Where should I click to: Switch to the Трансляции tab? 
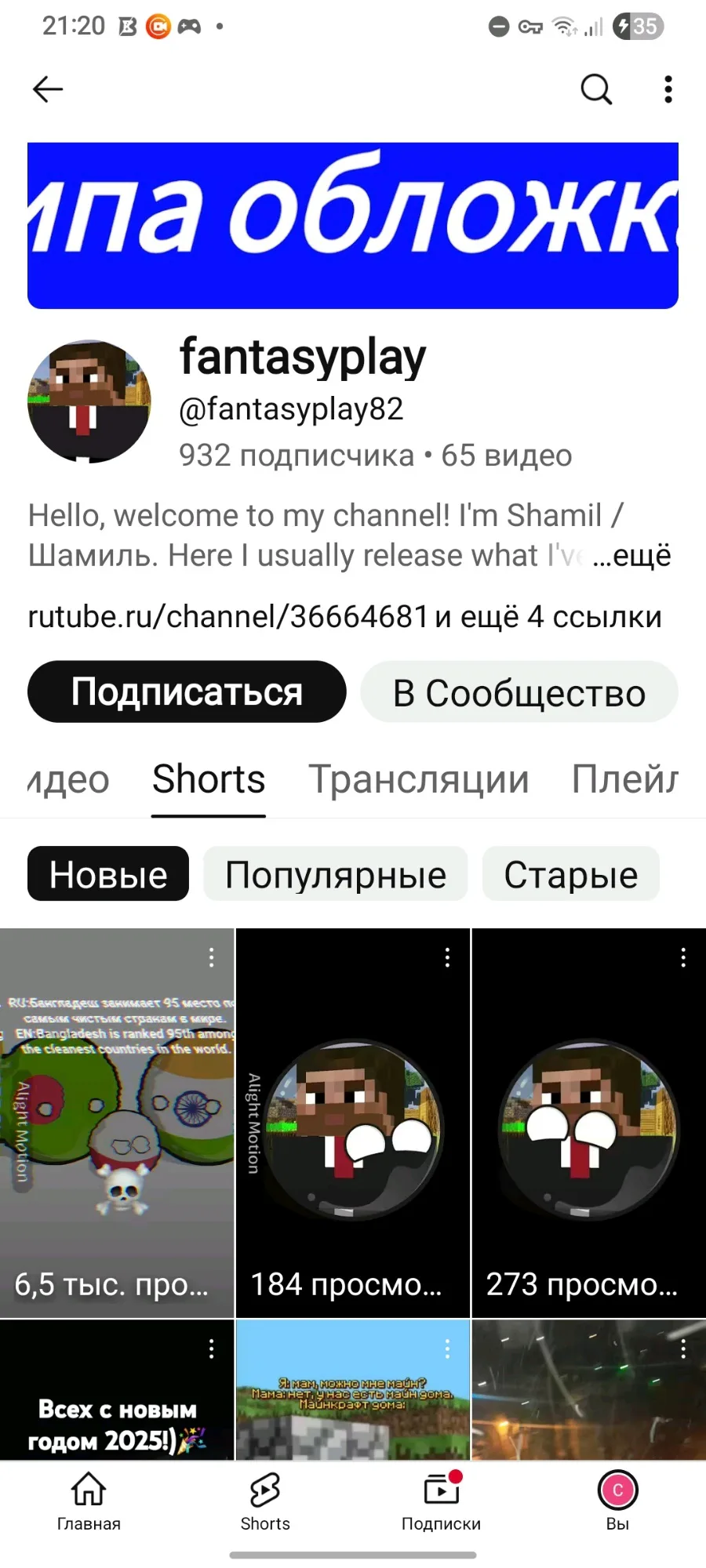tap(419, 779)
